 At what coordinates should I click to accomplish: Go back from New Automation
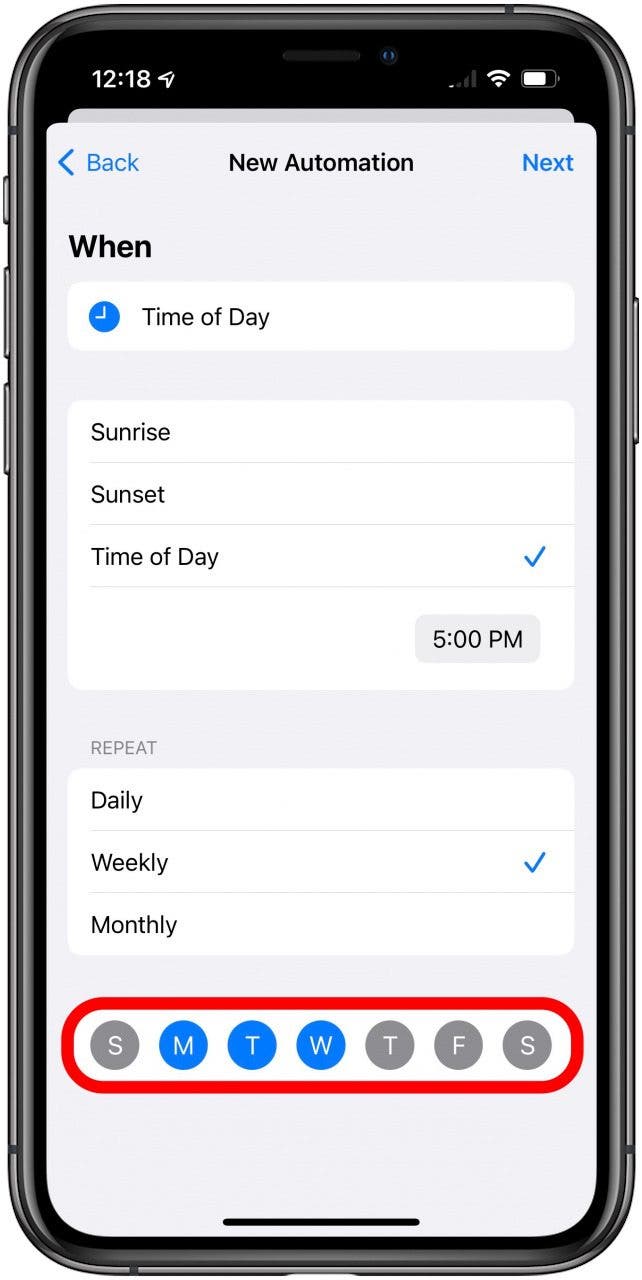coord(98,163)
